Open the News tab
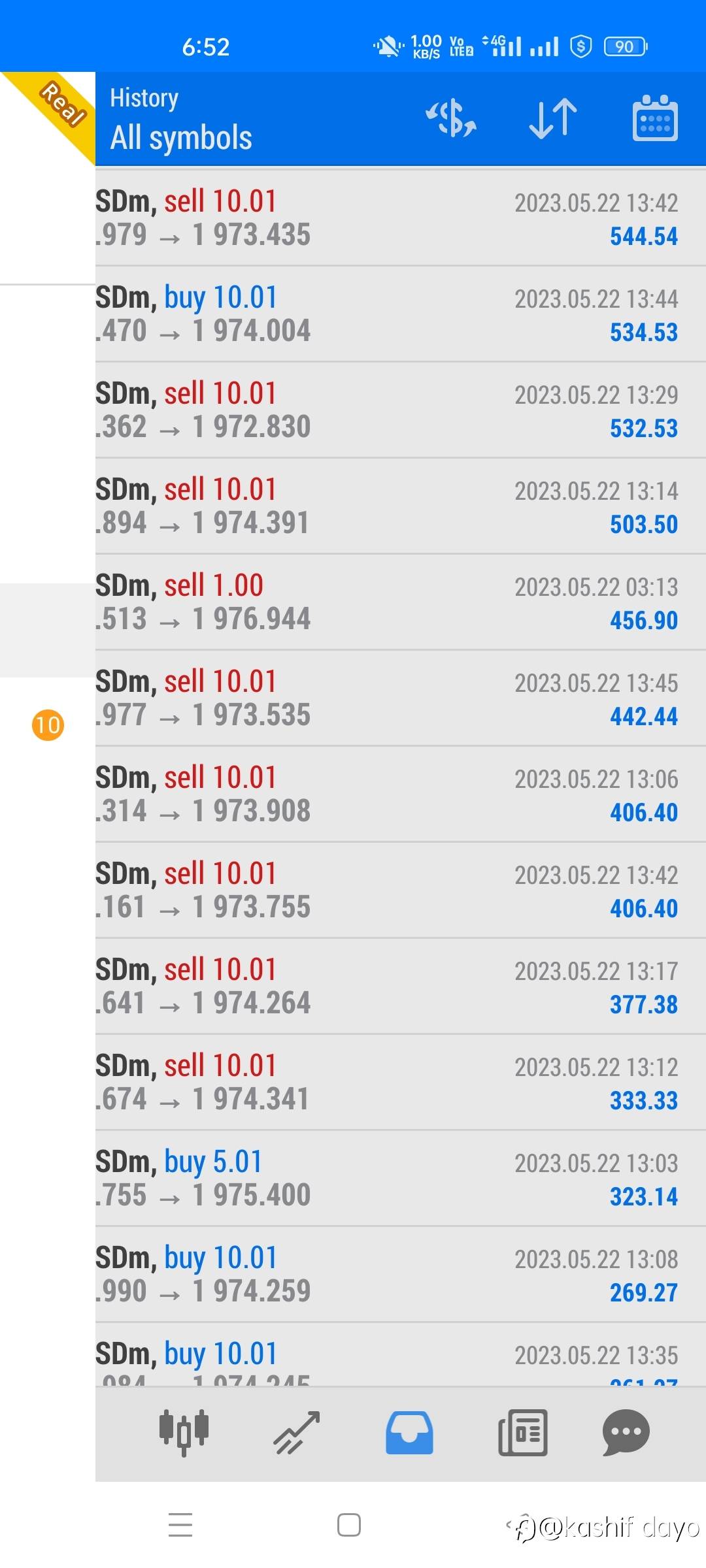Viewport: 706px width, 1568px height. point(523,1432)
